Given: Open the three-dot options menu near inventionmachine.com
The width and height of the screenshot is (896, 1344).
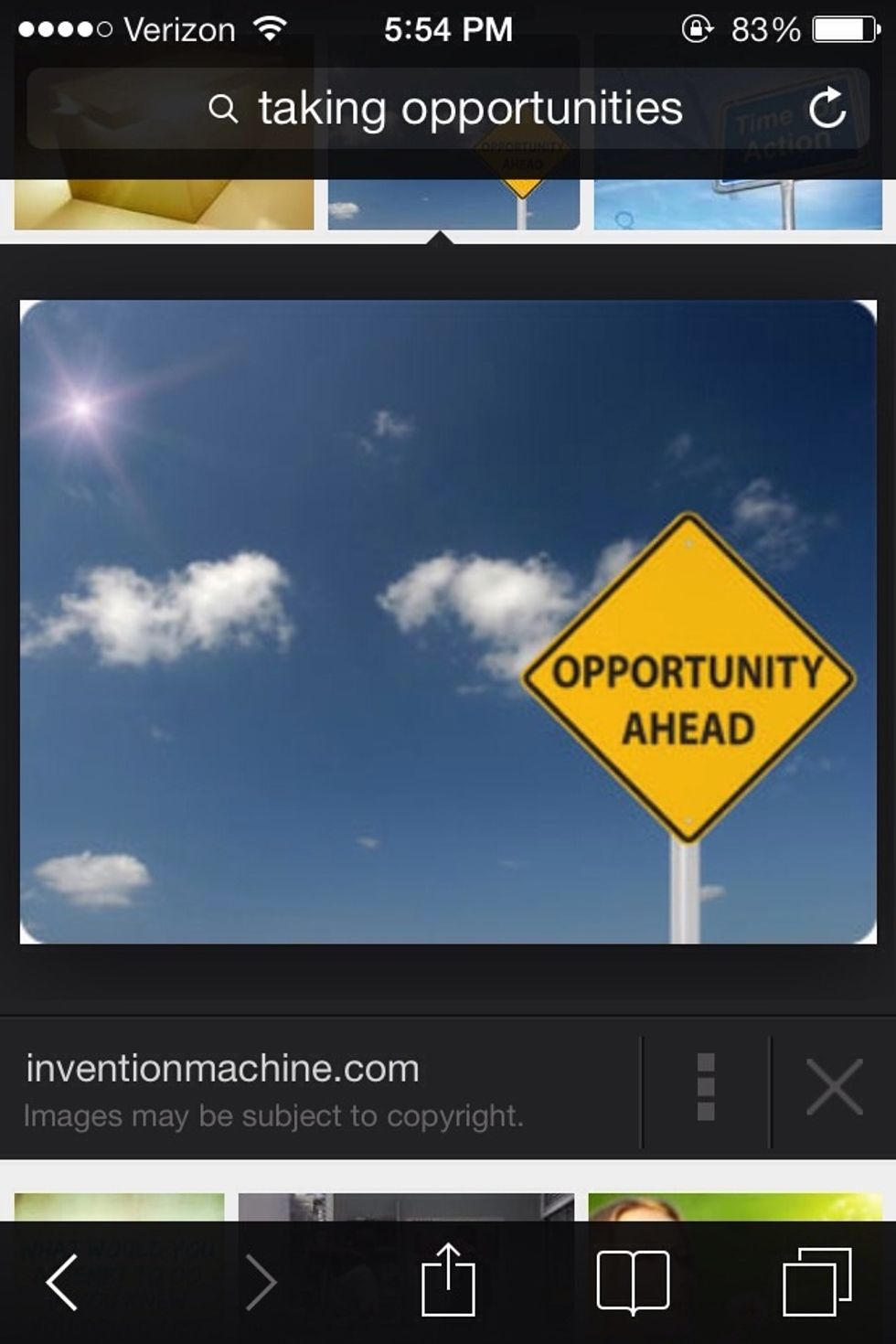Looking at the screenshot, I should [705, 1090].
